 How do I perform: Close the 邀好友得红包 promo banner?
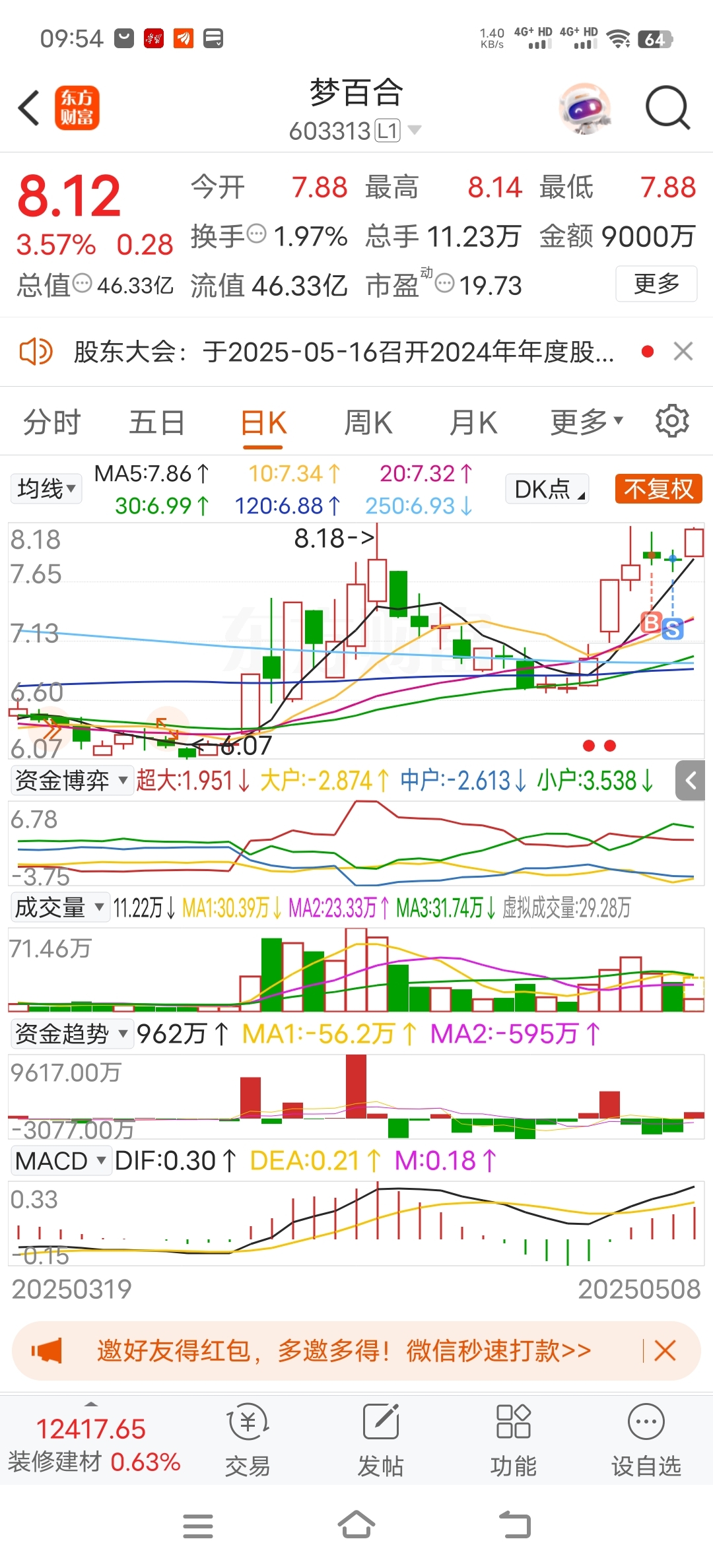[665, 1351]
